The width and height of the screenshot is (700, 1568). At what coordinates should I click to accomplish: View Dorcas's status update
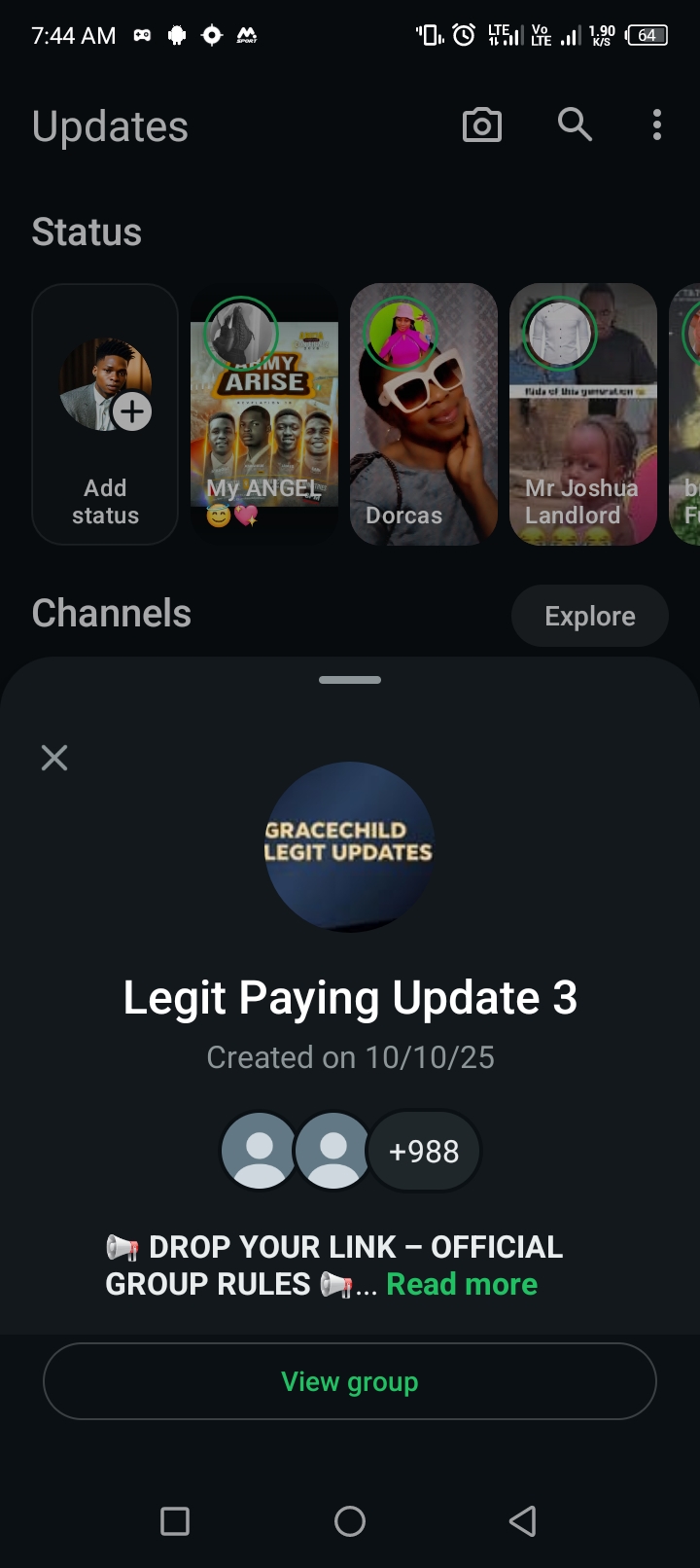click(424, 413)
